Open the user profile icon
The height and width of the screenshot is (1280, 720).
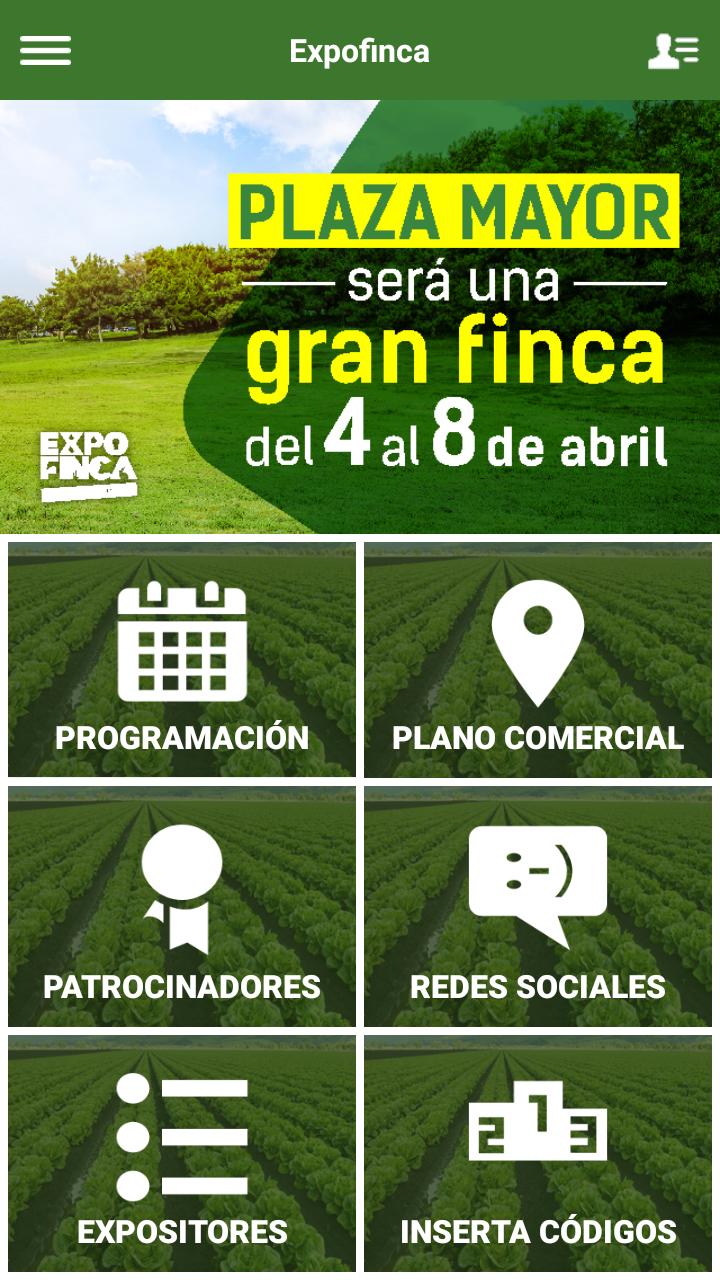click(x=673, y=50)
